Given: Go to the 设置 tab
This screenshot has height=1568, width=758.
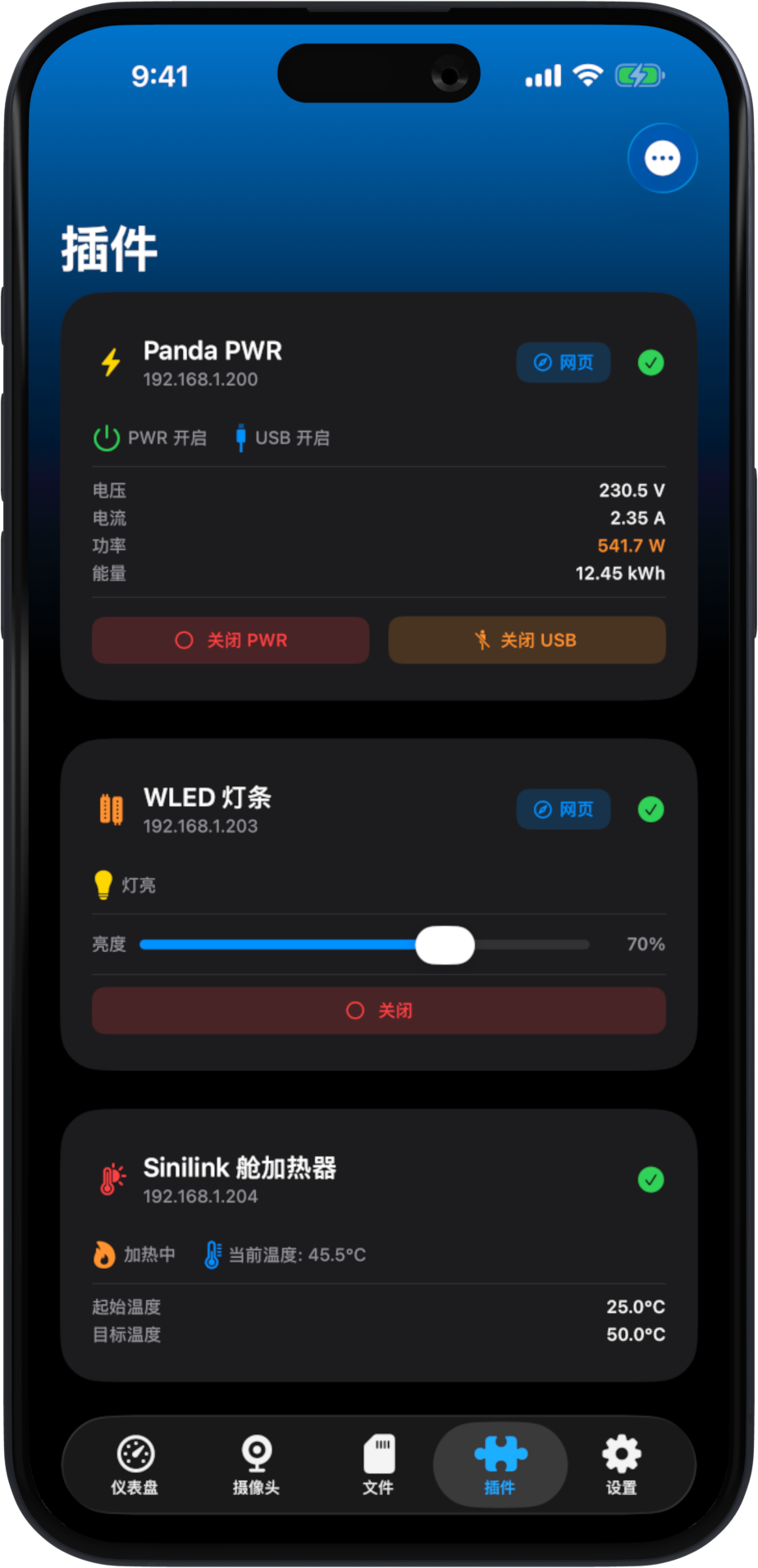Looking at the screenshot, I should point(621,1465).
